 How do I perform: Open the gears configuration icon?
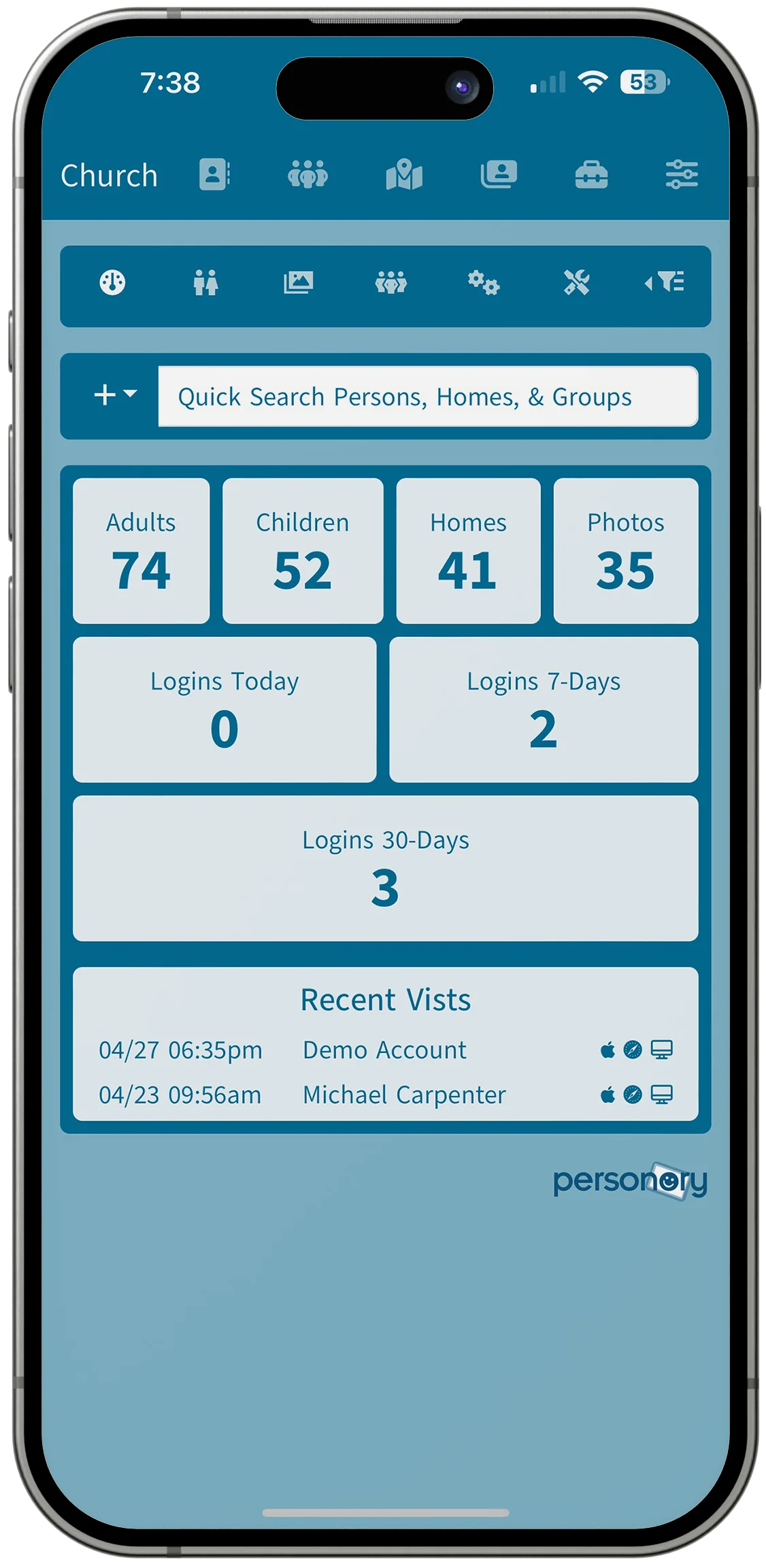coord(484,282)
